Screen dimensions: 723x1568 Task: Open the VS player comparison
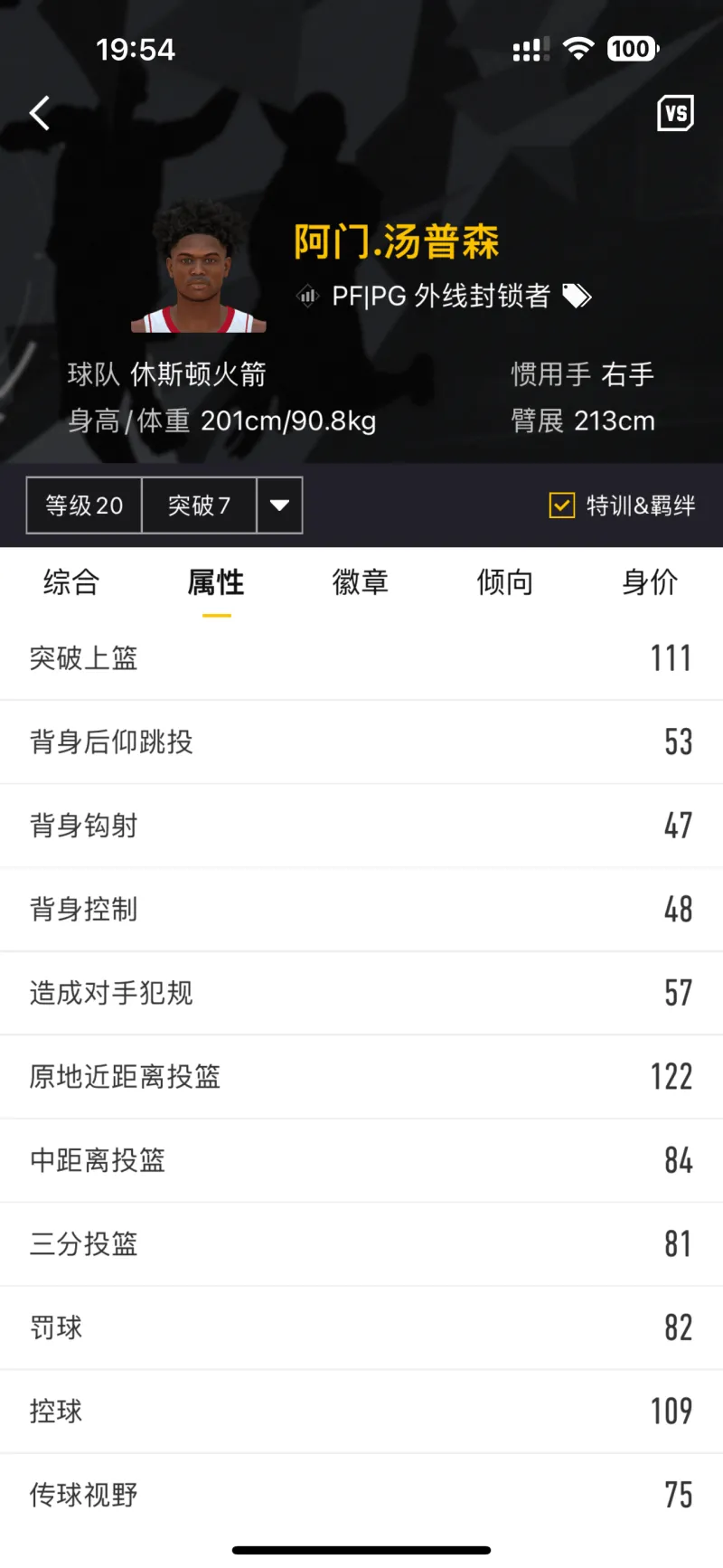(675, 113)
